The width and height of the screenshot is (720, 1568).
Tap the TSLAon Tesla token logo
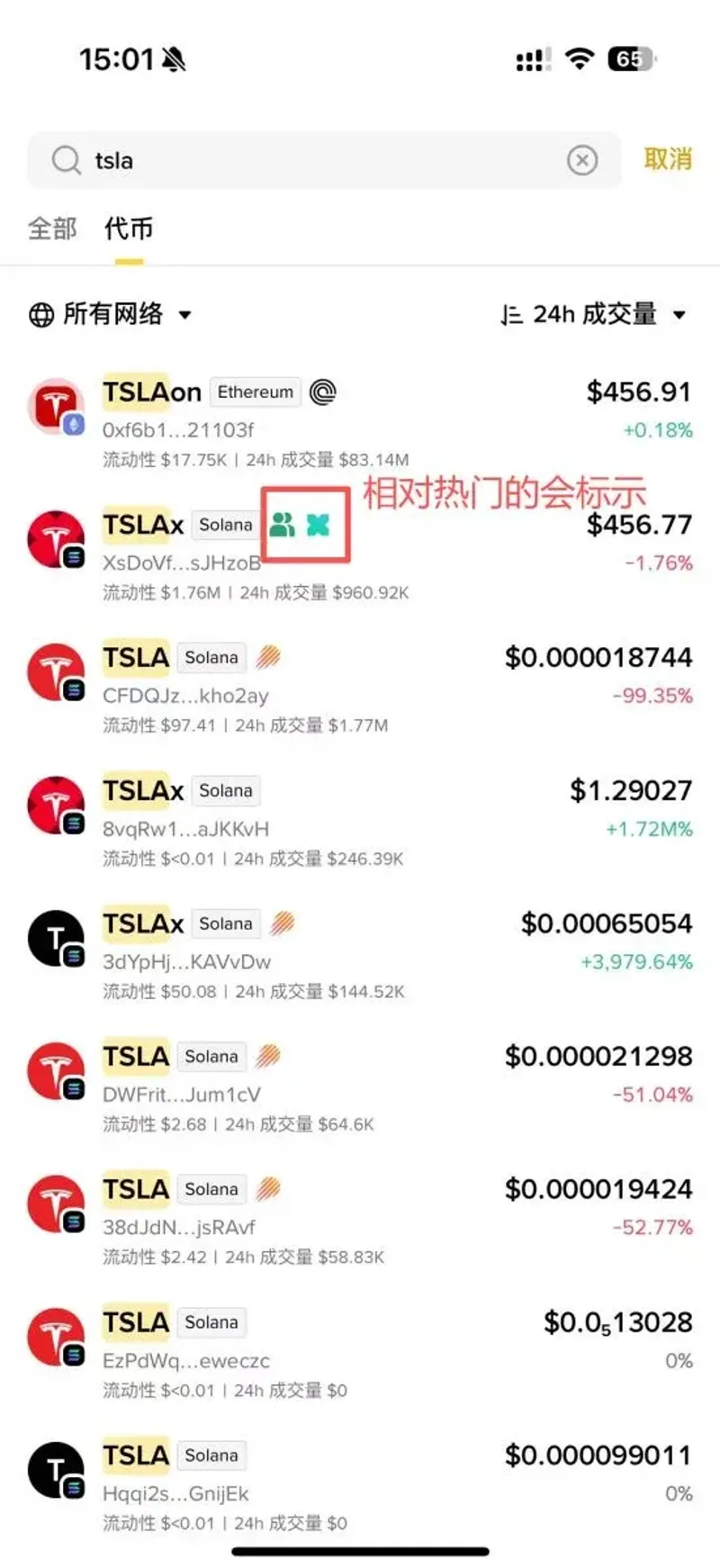(x=56, y=405)
